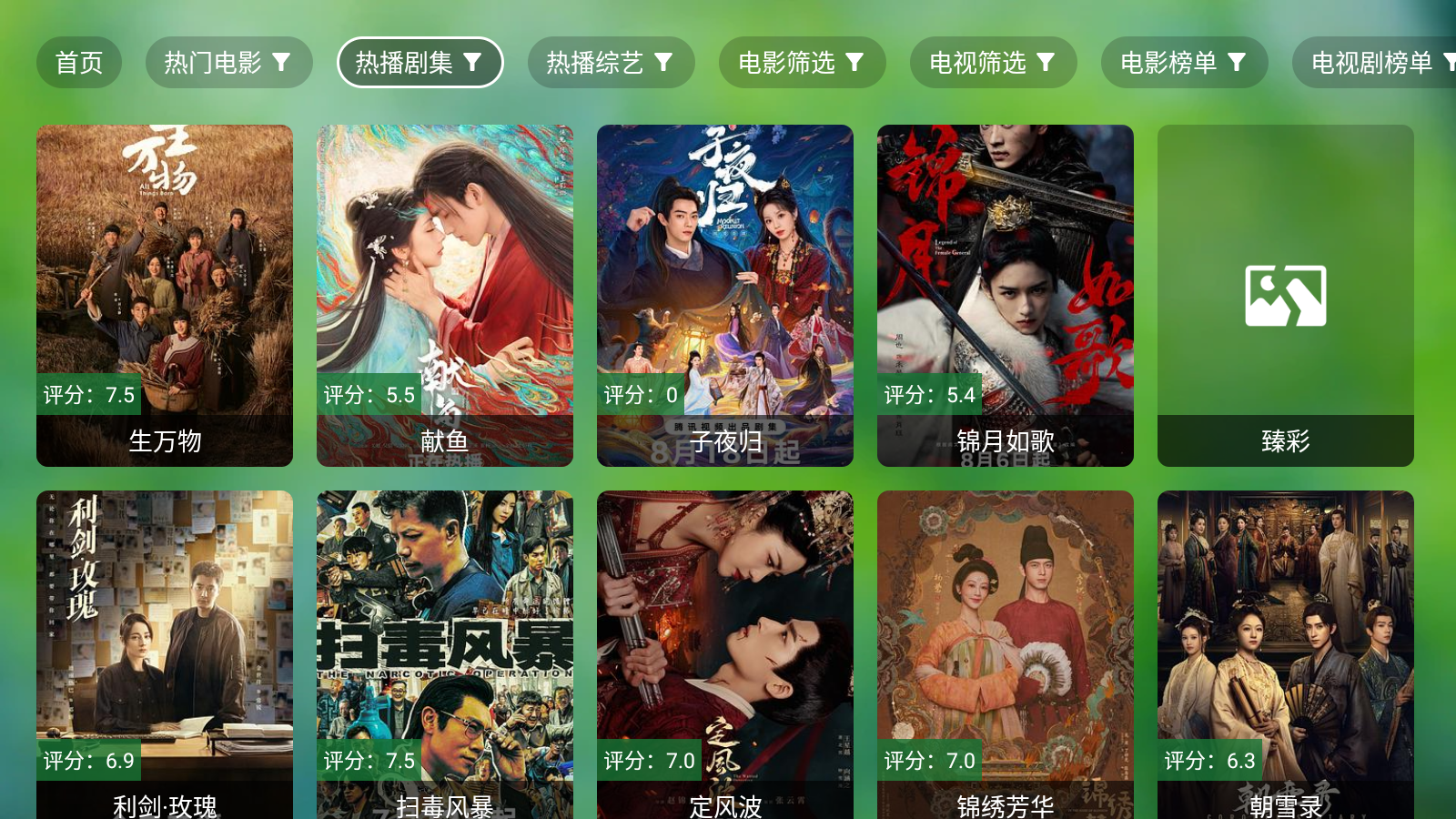The image size is (1456, 819).
Task: Open the show 定风波
Action: 725,653
